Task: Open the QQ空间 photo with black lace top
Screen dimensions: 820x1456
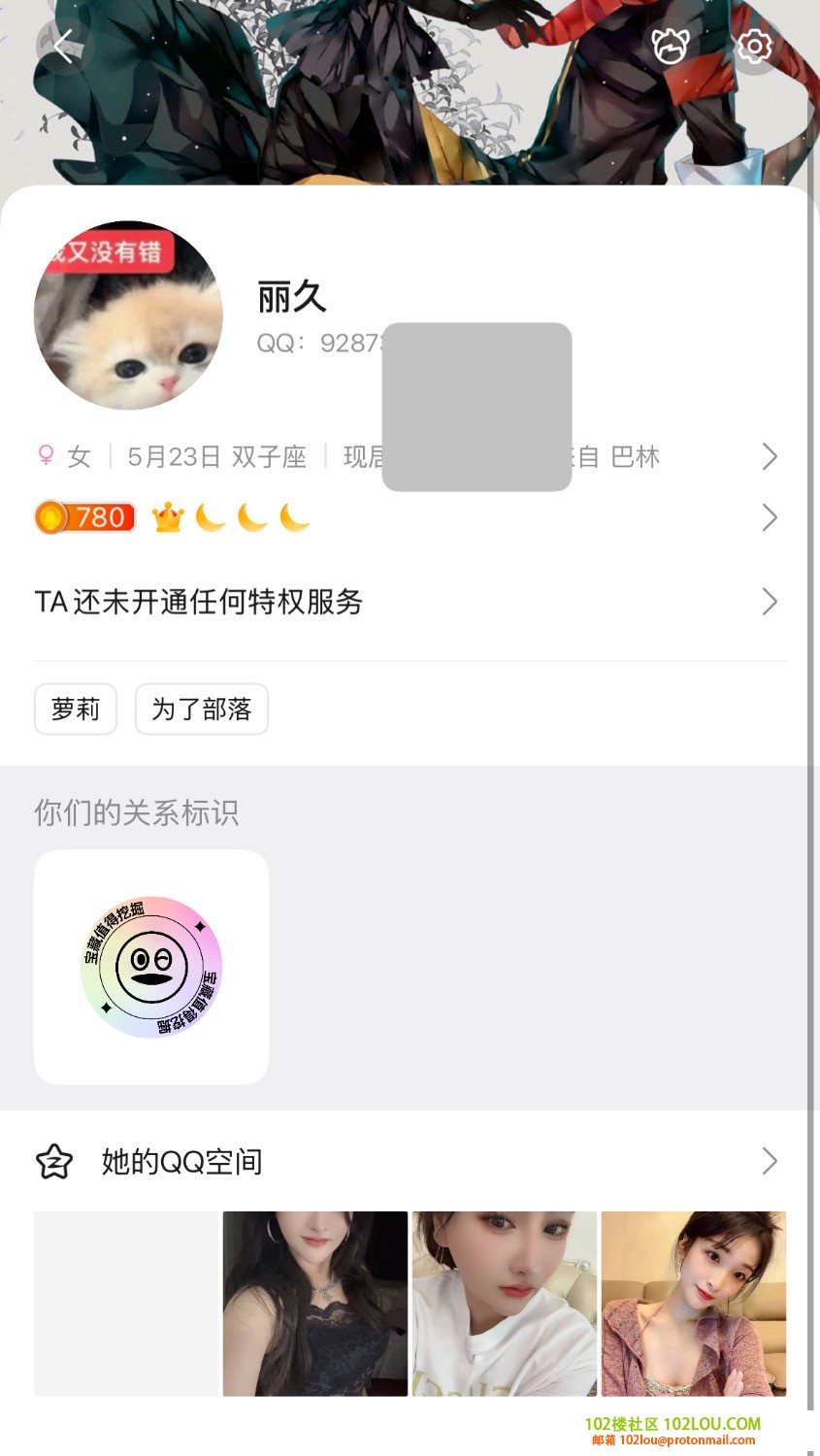Action: [x=315, y=1304]
